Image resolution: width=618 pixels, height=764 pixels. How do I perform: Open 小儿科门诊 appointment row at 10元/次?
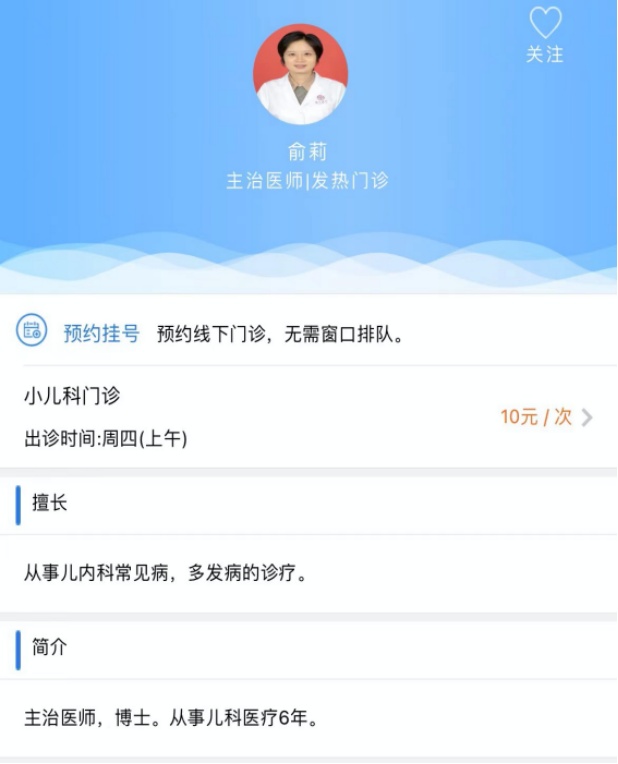coord(308,417)
